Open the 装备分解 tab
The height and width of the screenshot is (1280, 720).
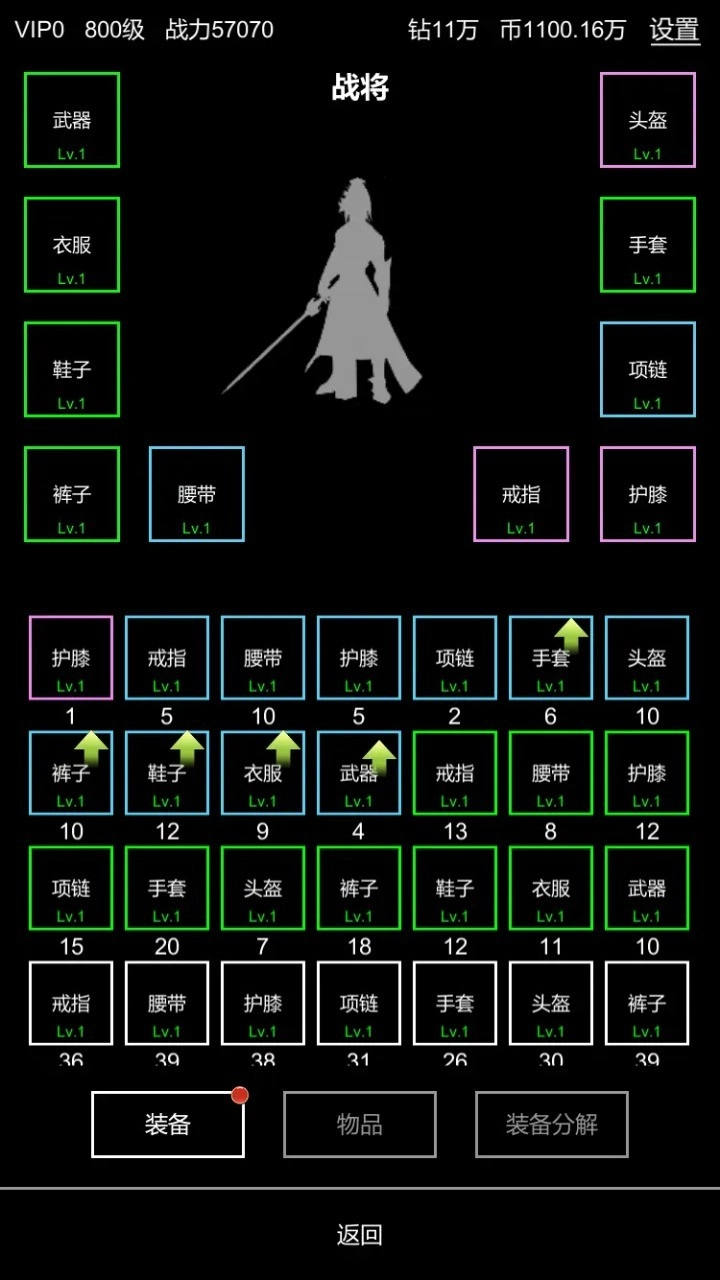click(552, 1124)
